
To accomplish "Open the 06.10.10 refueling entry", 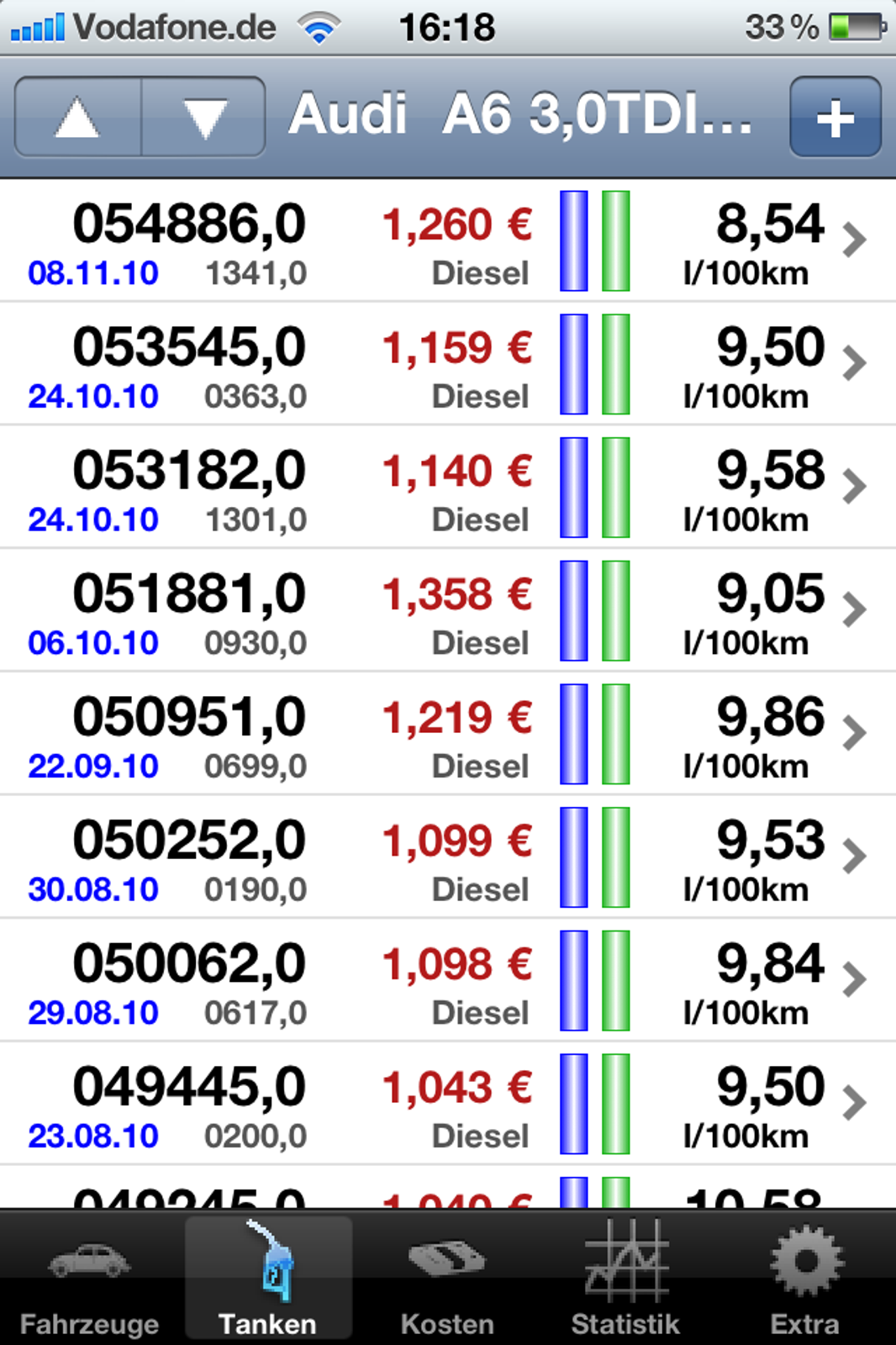I will tap(447, 610).
